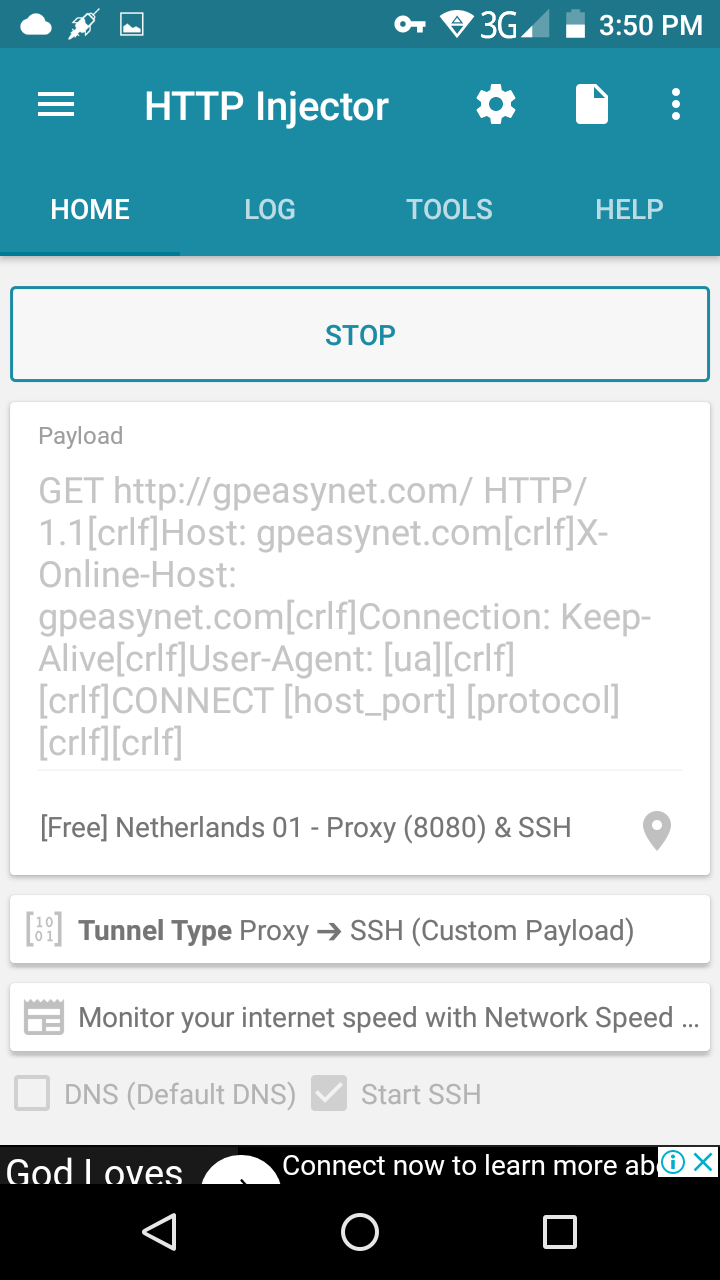
Task: Open the payload config file icon
Action: coord(592,104)
